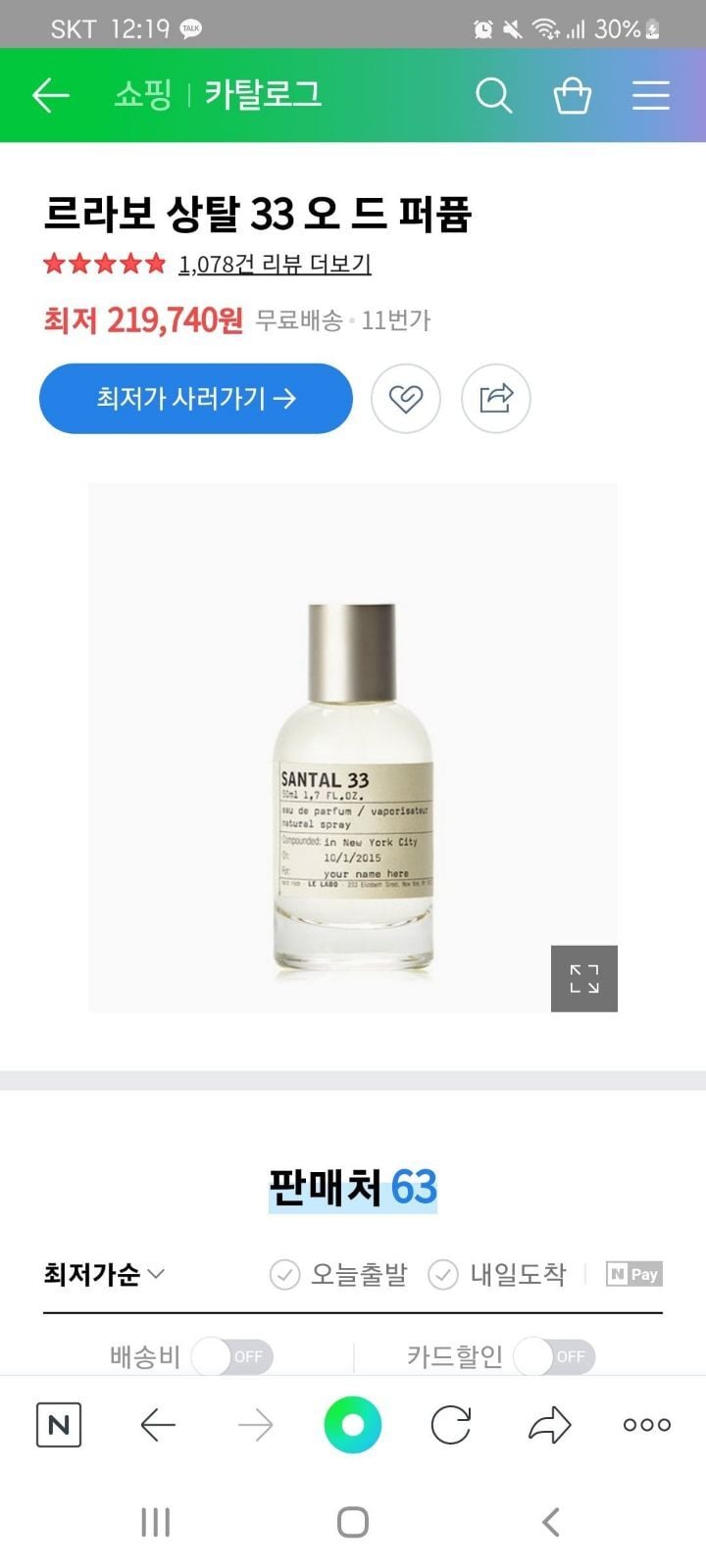Filter by N Pay sellers
This screenshot has width=706, height=1568.
click(634, 1274)
